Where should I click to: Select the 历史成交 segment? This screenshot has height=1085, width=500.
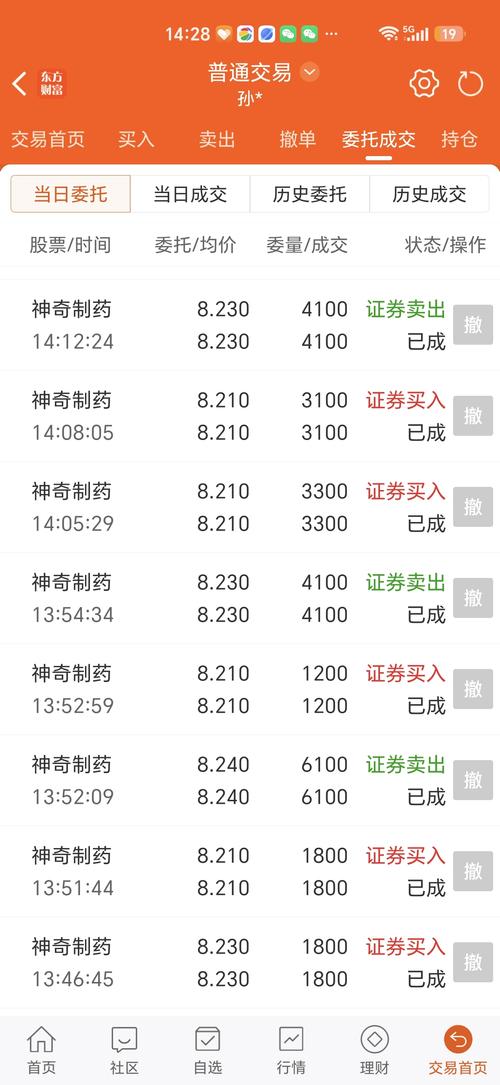pyautogui.click(x=429, y=194)
